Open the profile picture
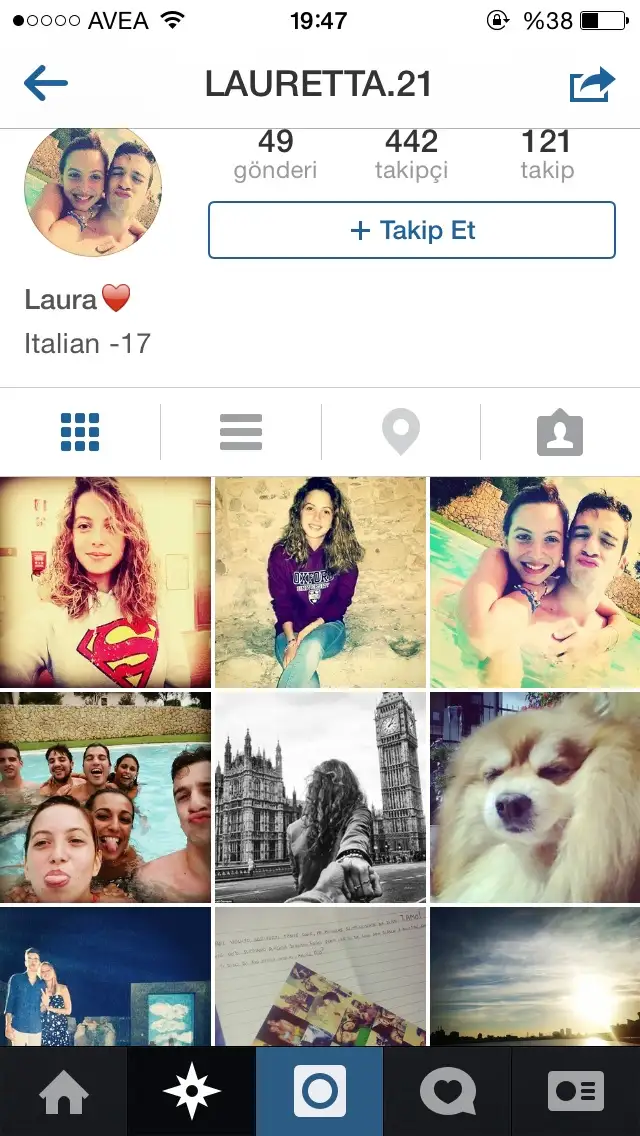640x1136 pixels. [x=93, y=191]
